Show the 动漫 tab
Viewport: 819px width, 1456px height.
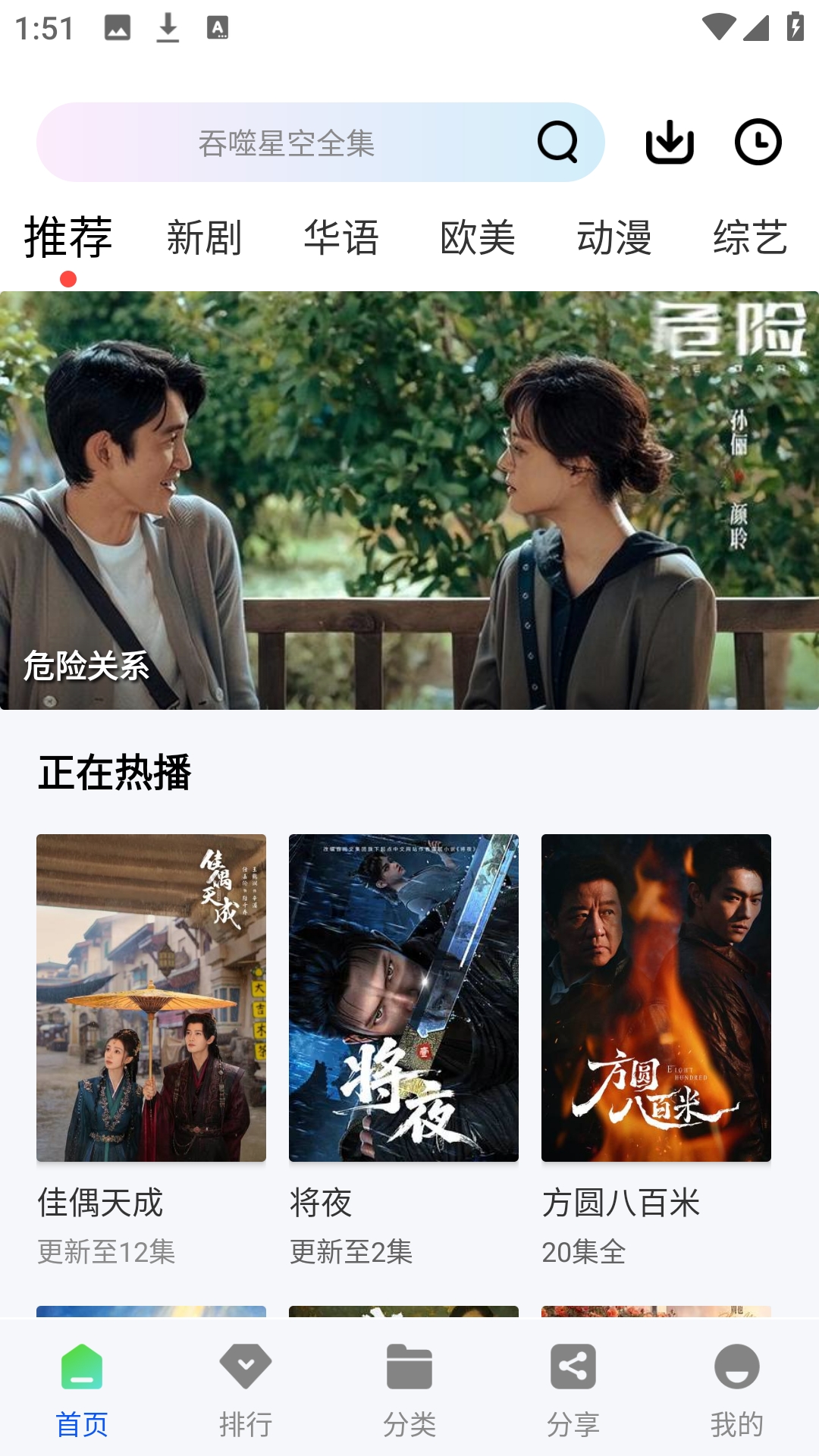tap(614, 238)
